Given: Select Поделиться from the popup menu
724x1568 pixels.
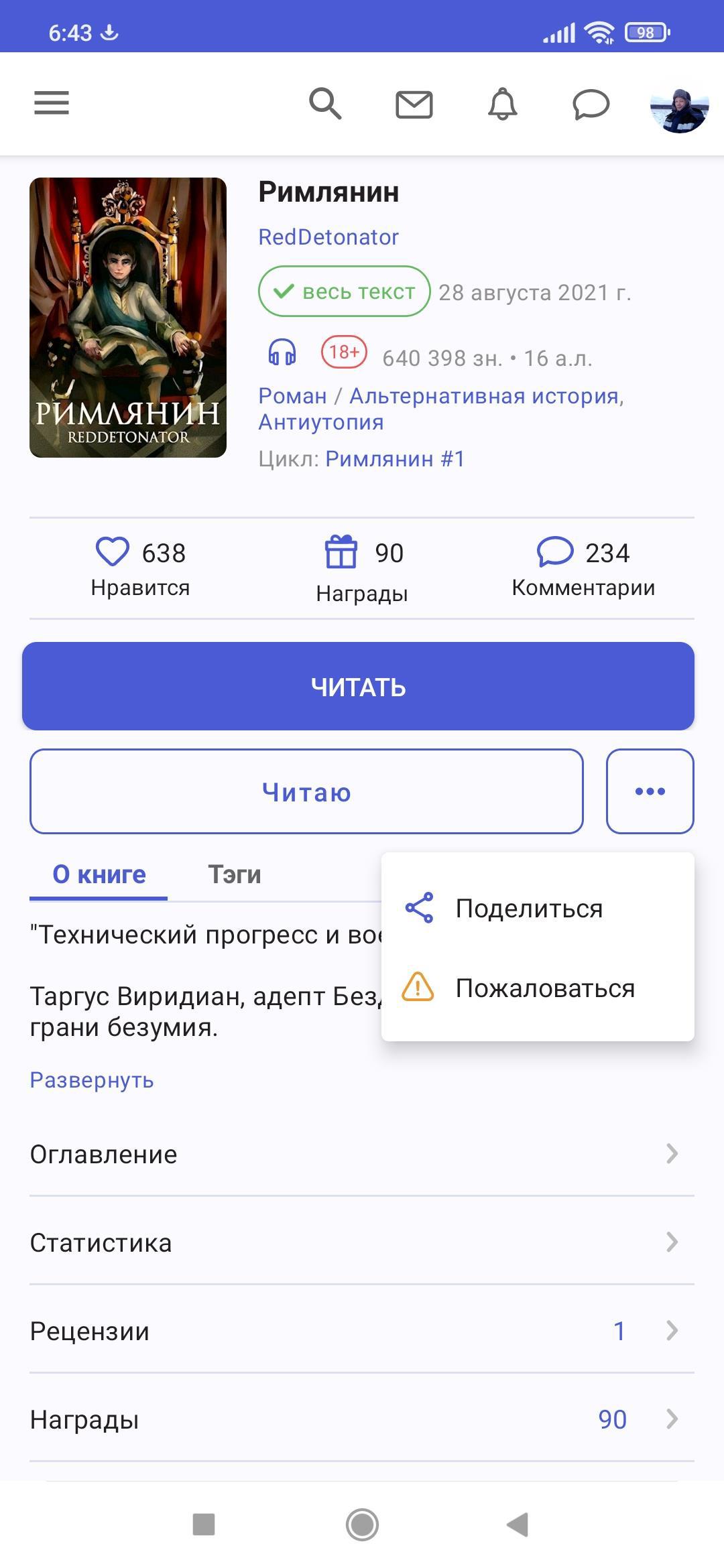Looking at the screenshot, I should point(529,909).
